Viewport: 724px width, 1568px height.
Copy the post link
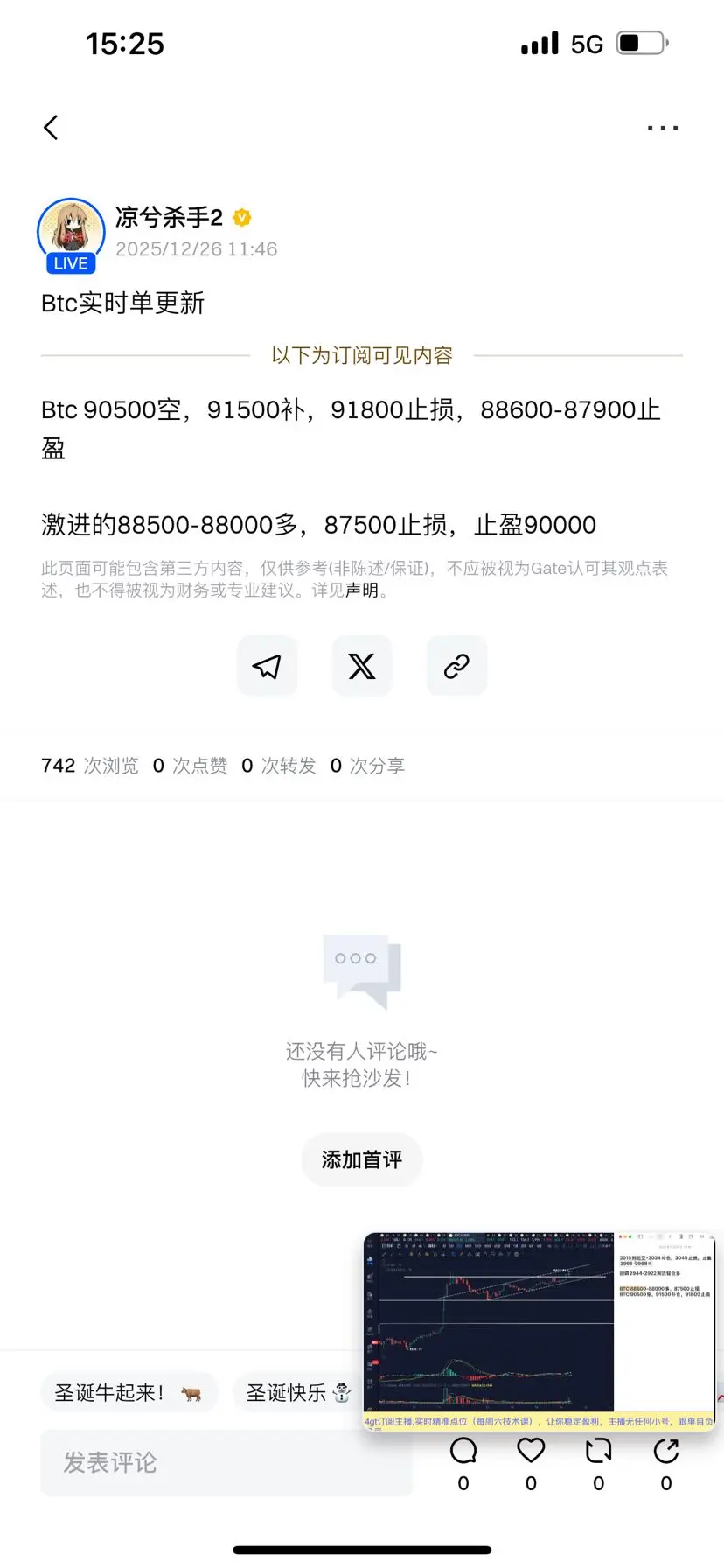(456, 666)
